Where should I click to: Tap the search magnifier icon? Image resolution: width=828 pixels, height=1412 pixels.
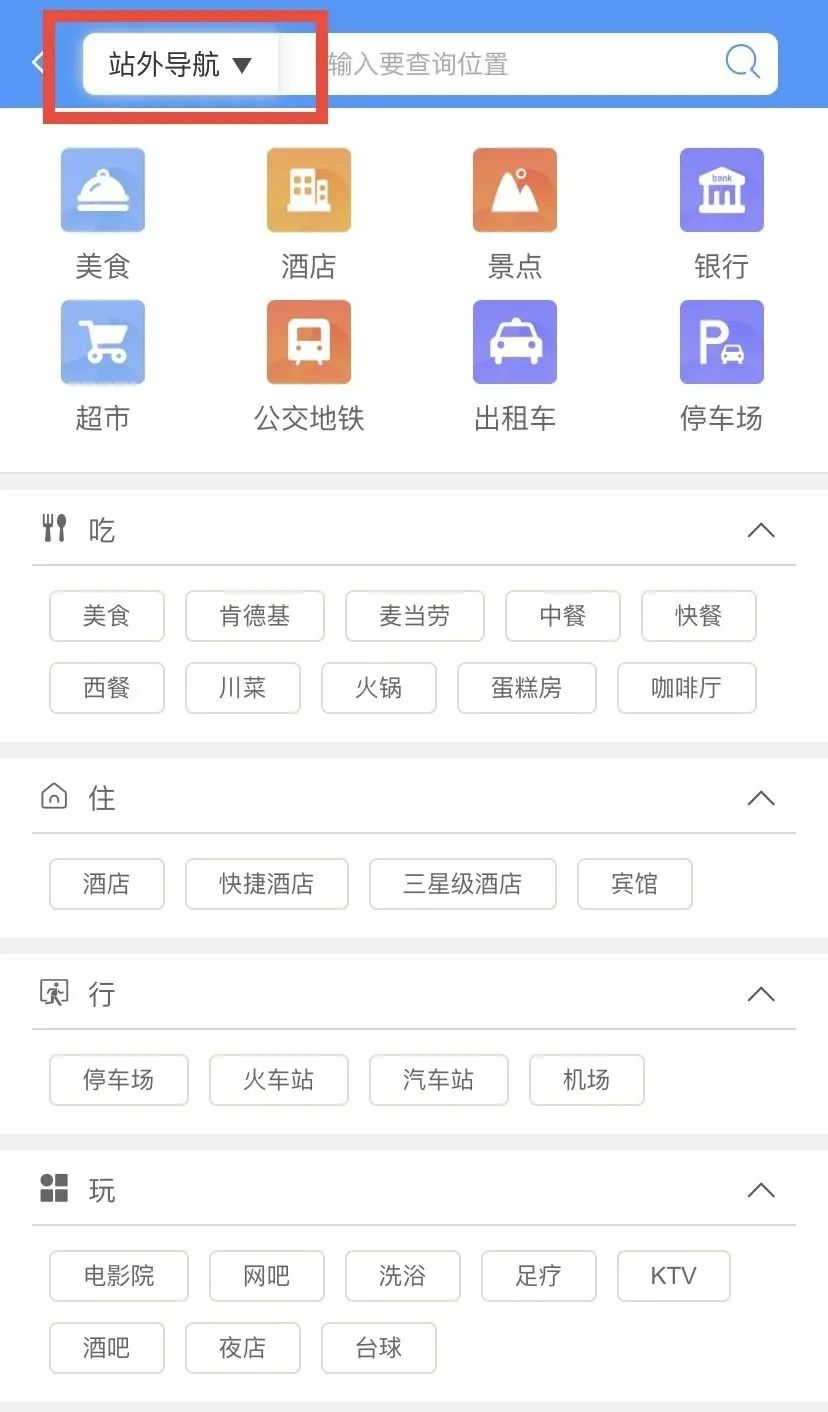pyautogui.click(x=741, y=62)
